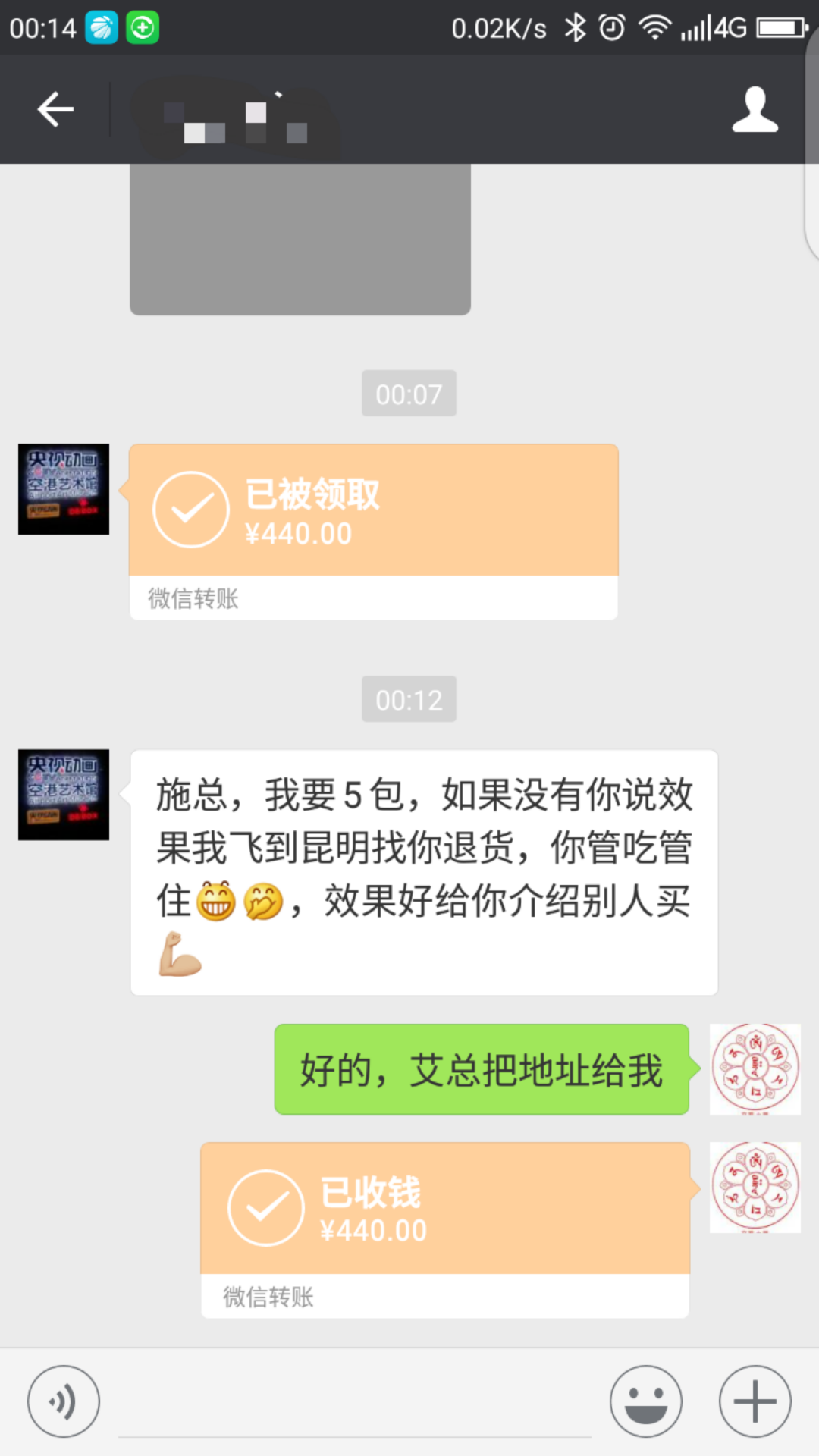
Task: Tap my avatar beside the 好的 reply
Action: [x=755, y=1069]
